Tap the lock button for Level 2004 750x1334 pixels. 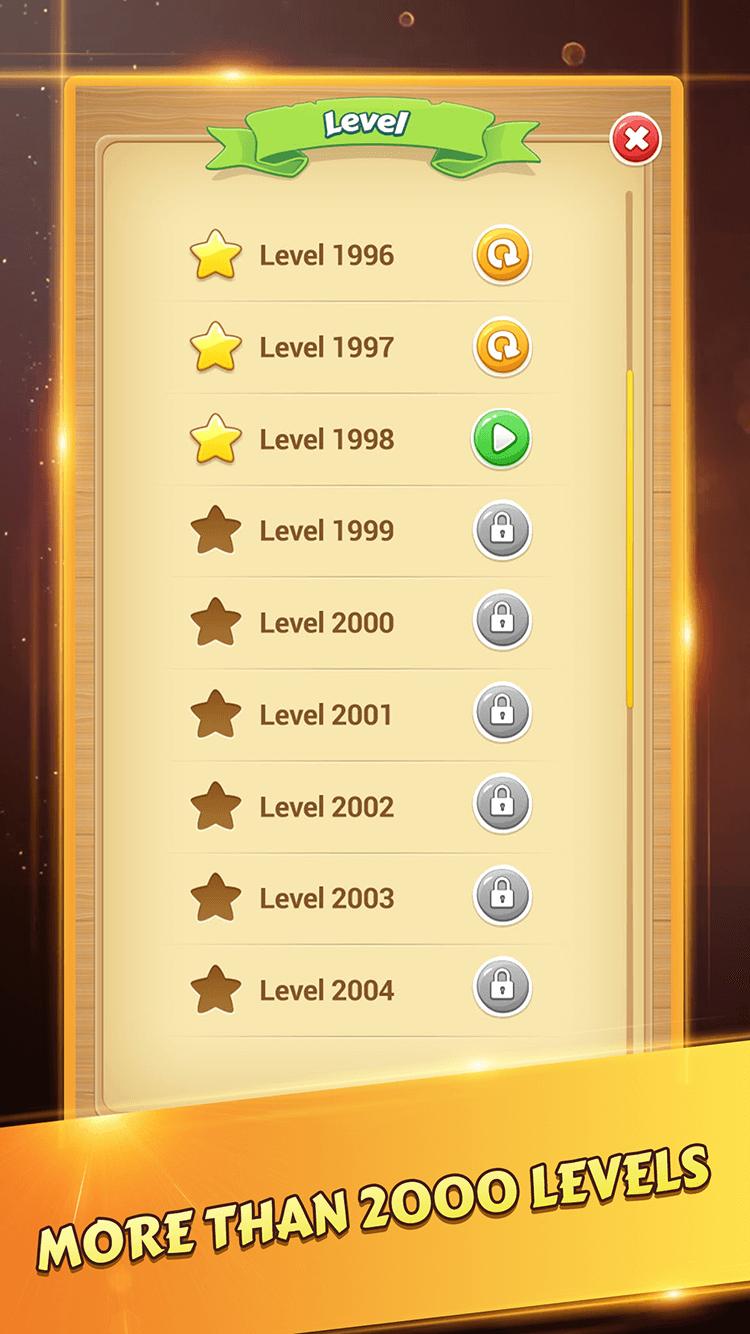click(501, 988)
